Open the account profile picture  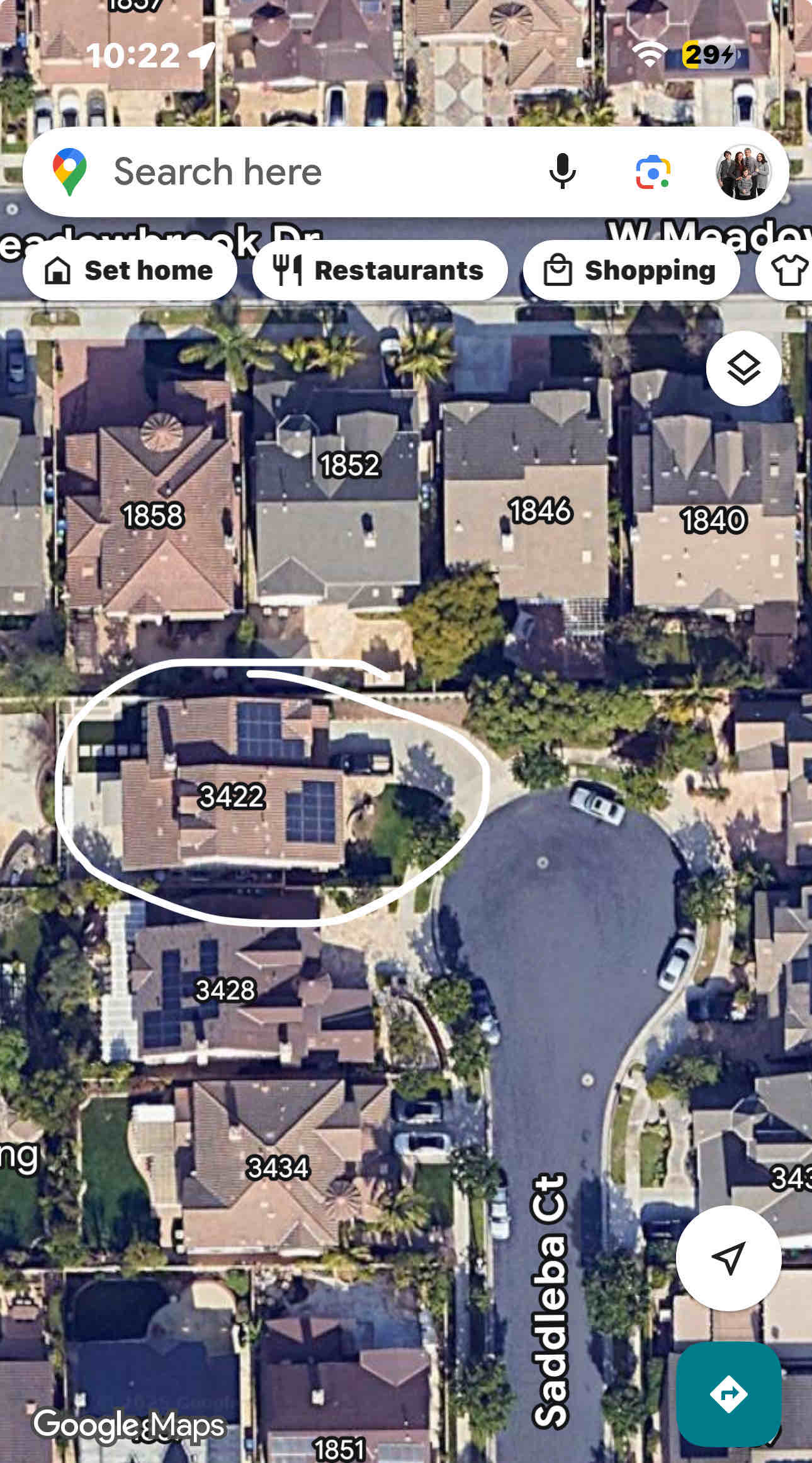(x=744, y=172)
